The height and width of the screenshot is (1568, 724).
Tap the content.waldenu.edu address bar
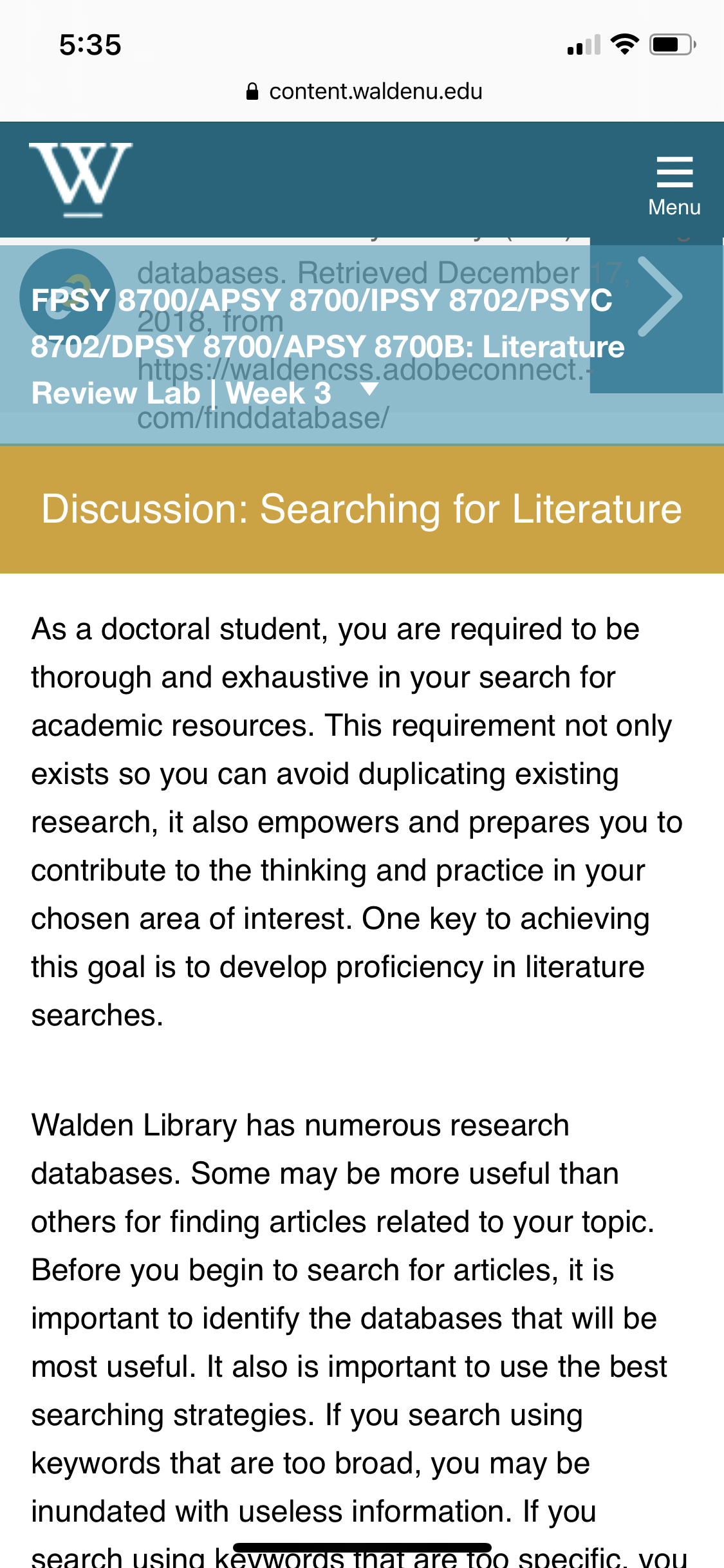[x=364, y=91]
